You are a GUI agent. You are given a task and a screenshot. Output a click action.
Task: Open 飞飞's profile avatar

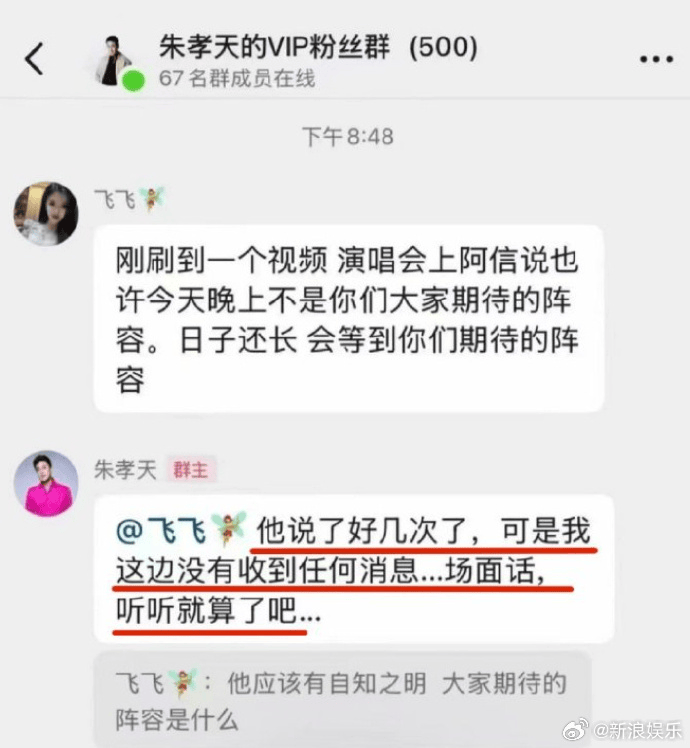pos(45,214)
